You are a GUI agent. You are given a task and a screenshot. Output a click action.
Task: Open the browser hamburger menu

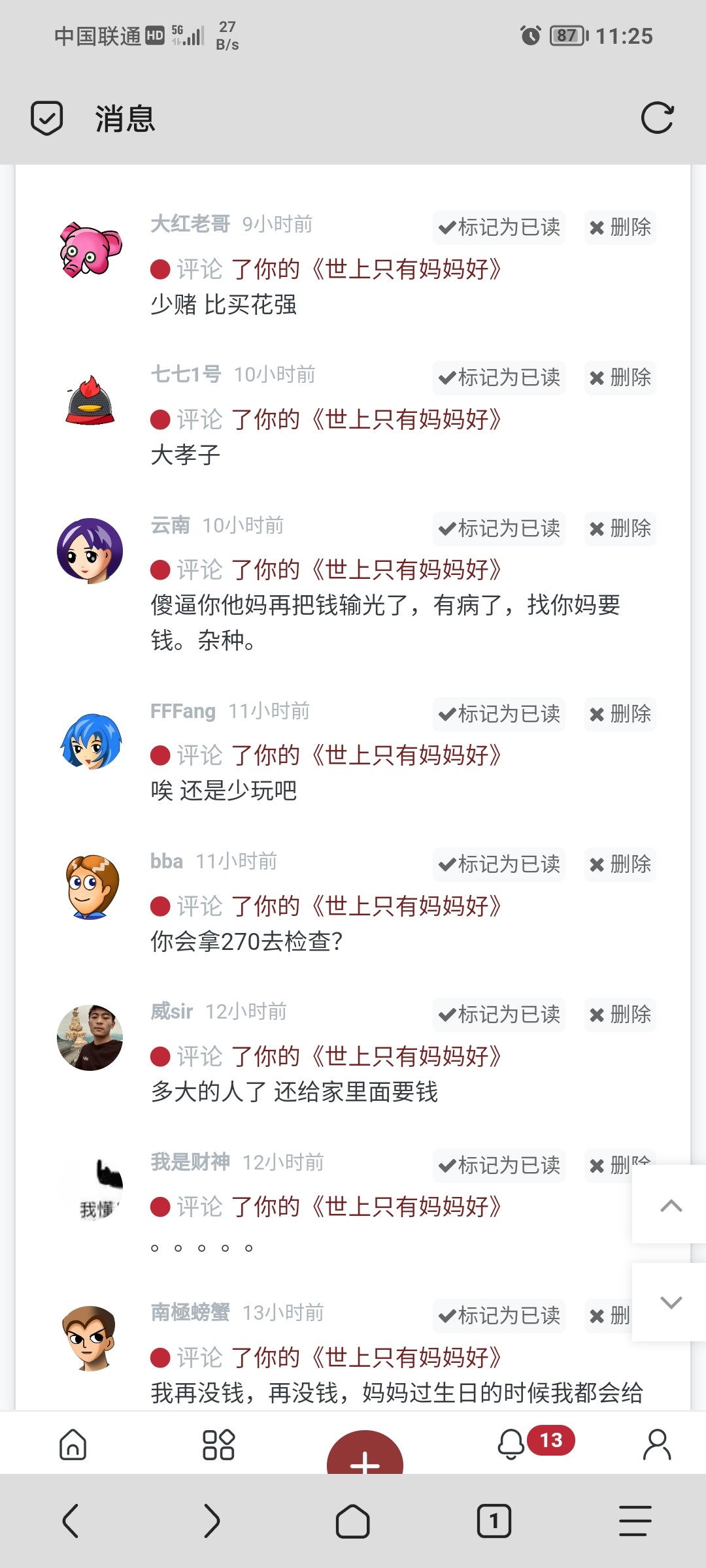click(635, 1521)
